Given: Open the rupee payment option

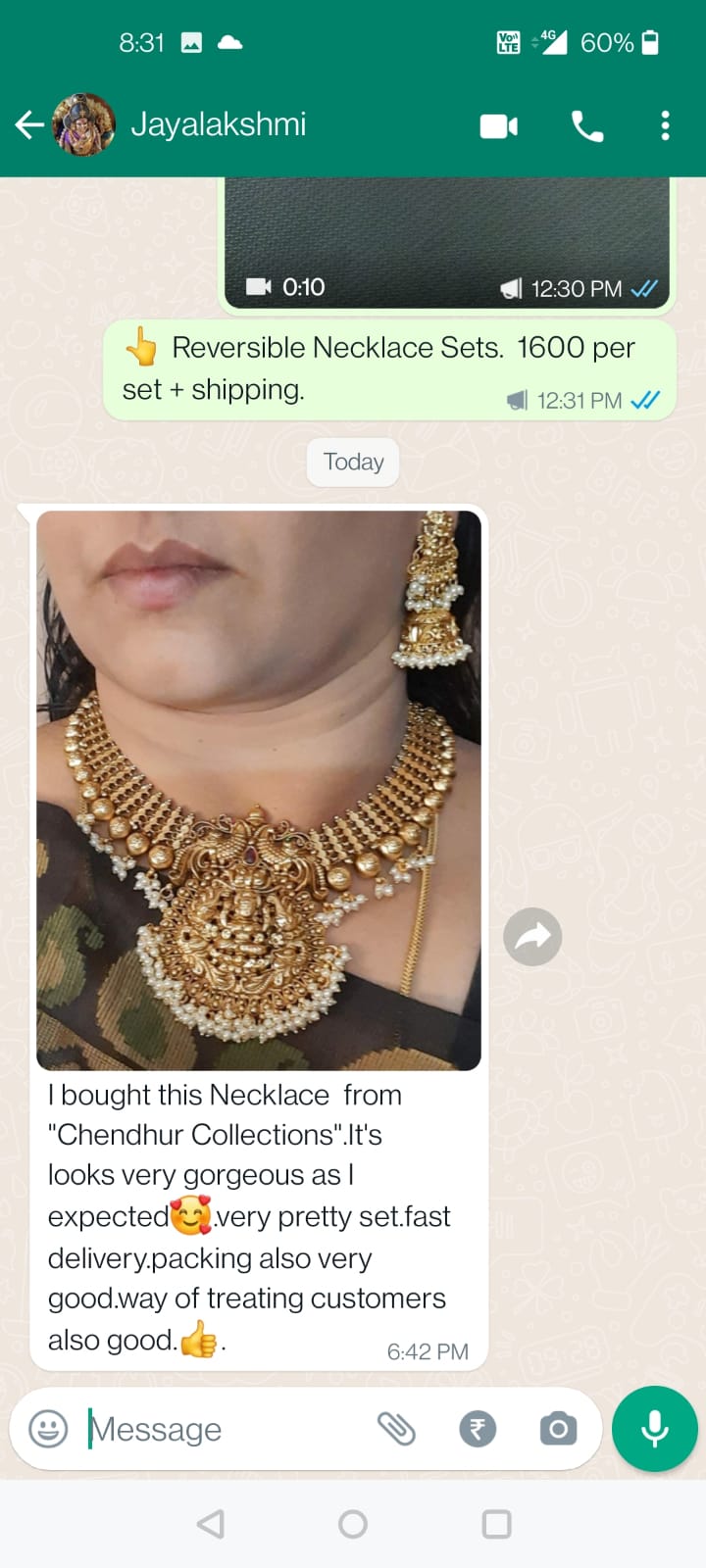Looking at the screenshot, I should 478,1429.
